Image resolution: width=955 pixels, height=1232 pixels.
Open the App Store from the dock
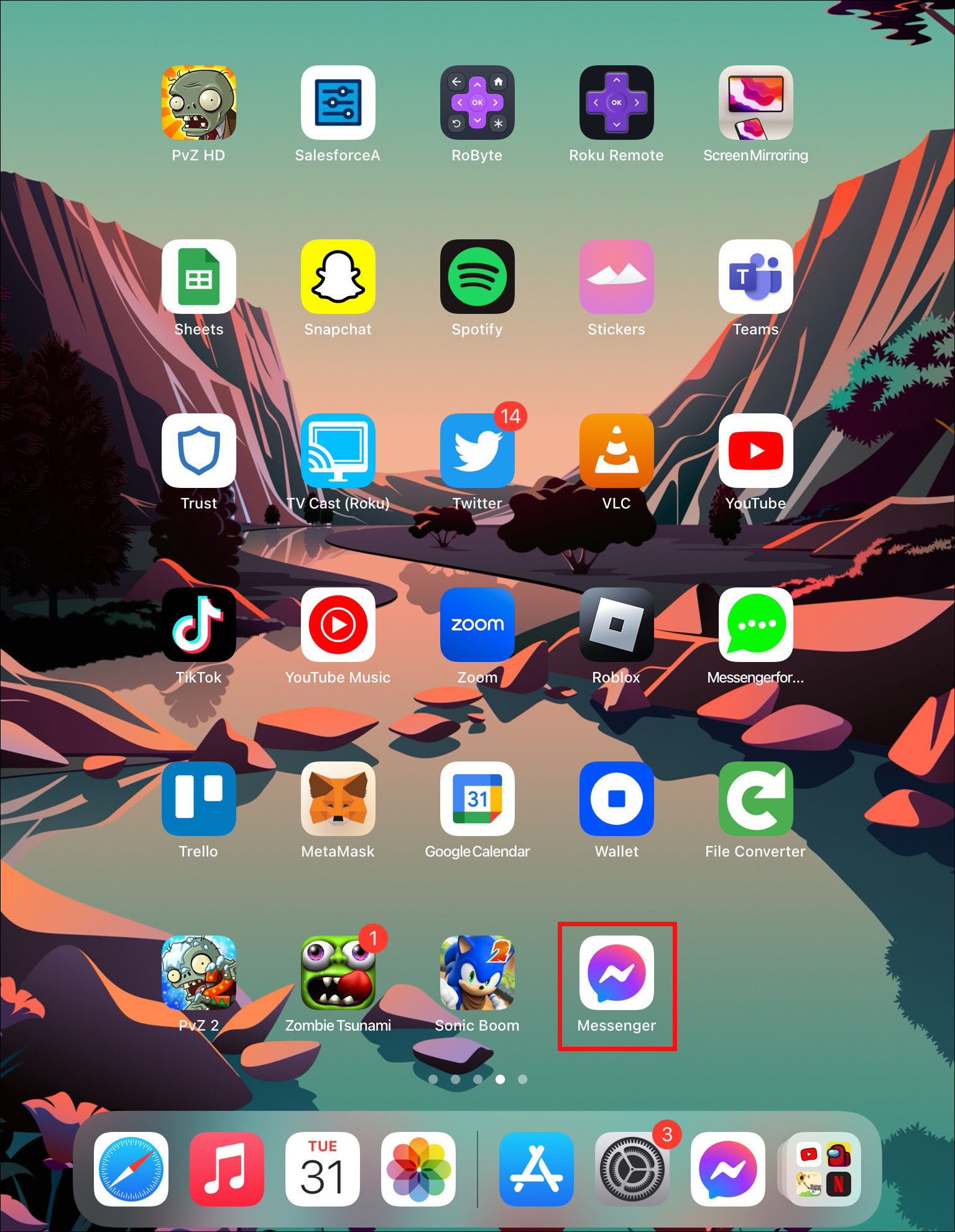[536, 1169]
